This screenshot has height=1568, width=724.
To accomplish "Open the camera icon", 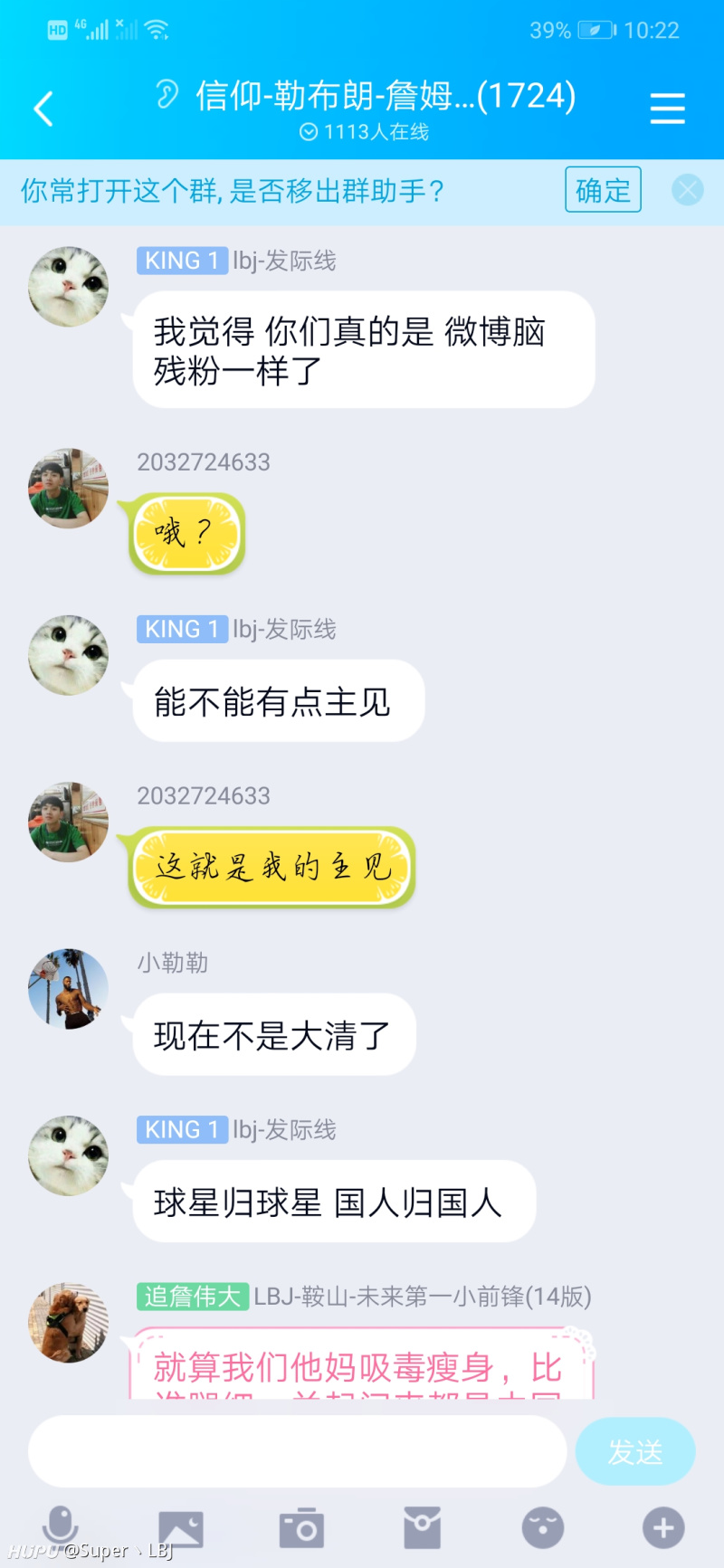I will 301,1529.
